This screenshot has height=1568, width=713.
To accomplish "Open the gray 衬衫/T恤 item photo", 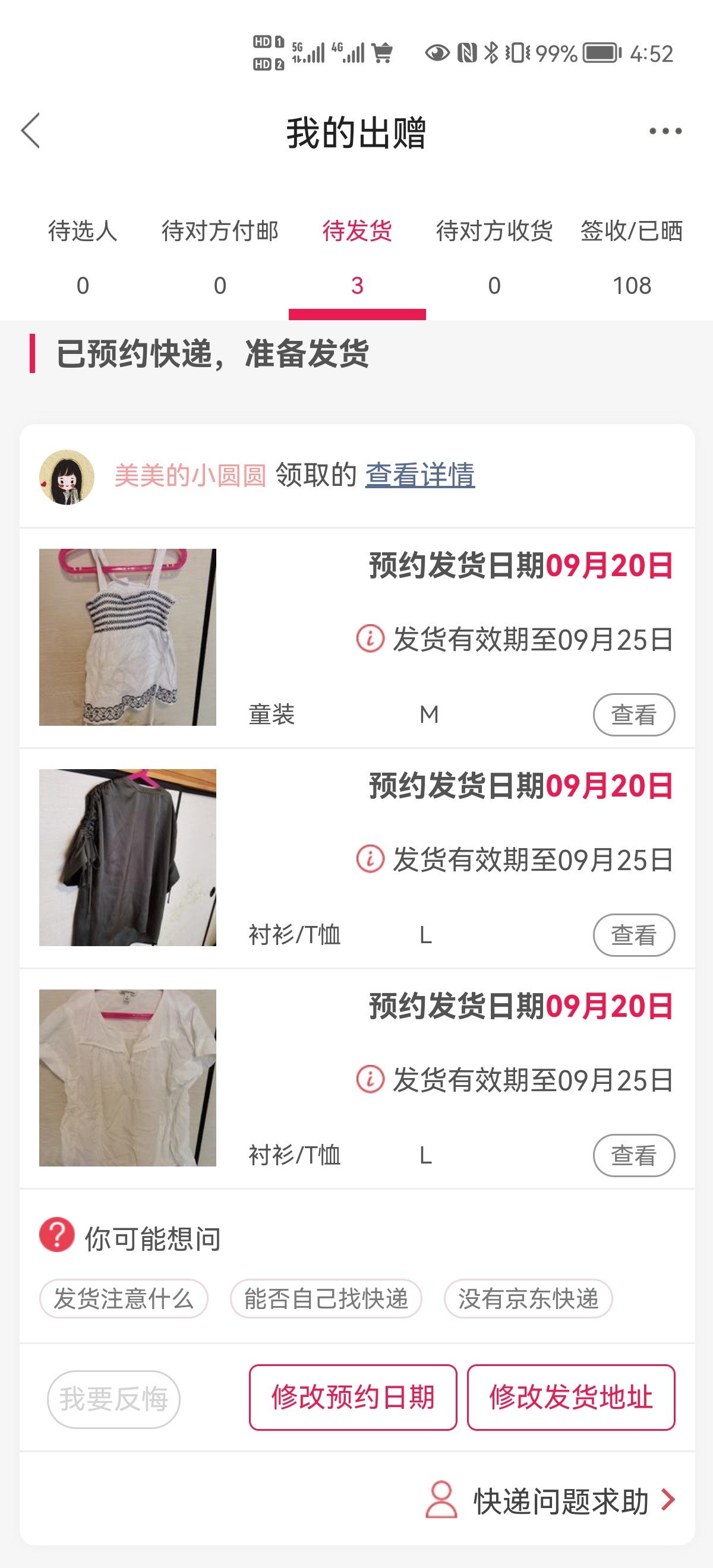I will pyautogui.click(x=127, y=857).
